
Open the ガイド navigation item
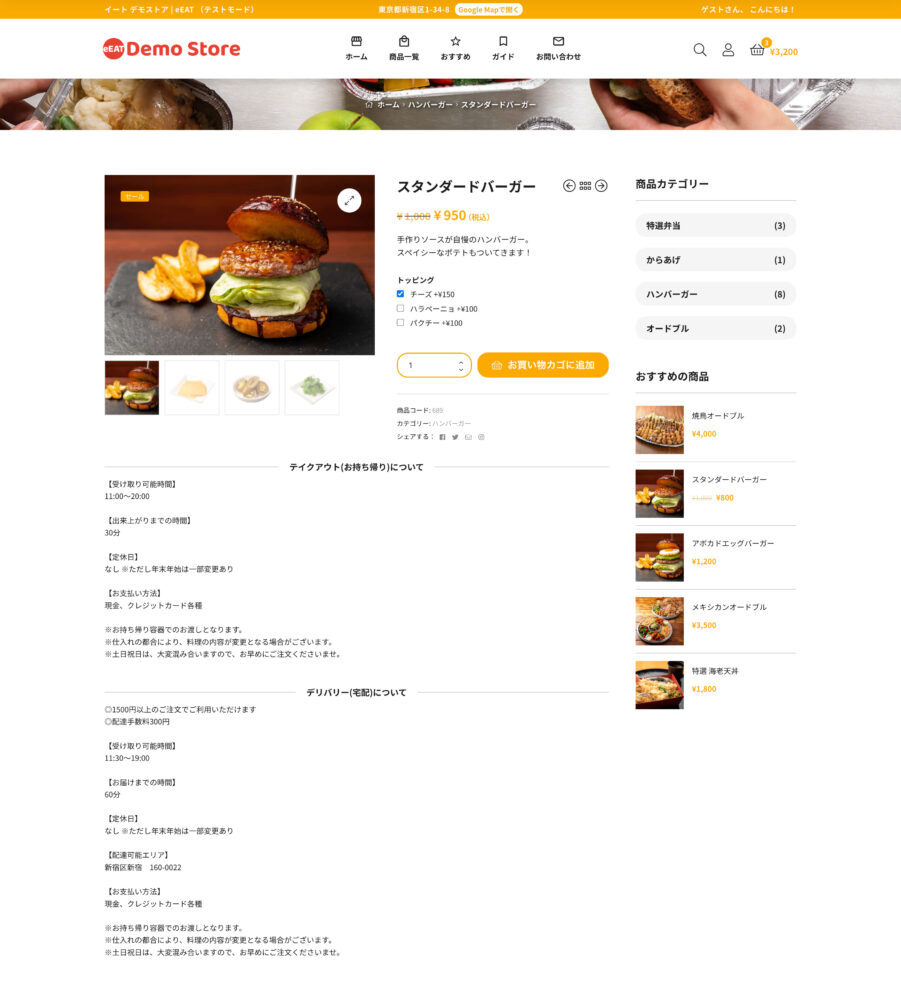tap(503, 48)
